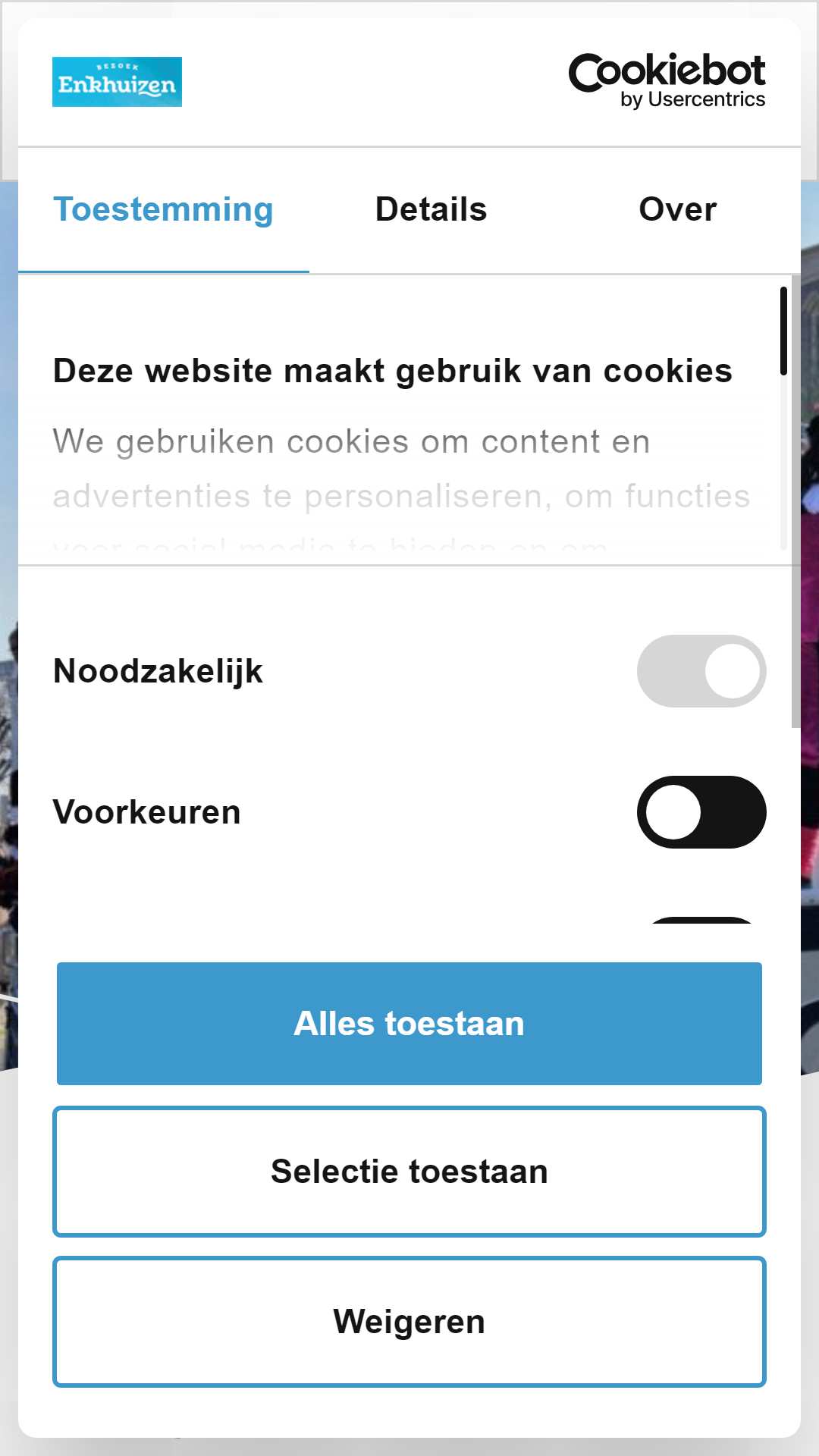The width and height of the screenshot is (819, 1456).
Task: Enable the Voorkeuren cookie toggle
Action: (x=701, y=812)
